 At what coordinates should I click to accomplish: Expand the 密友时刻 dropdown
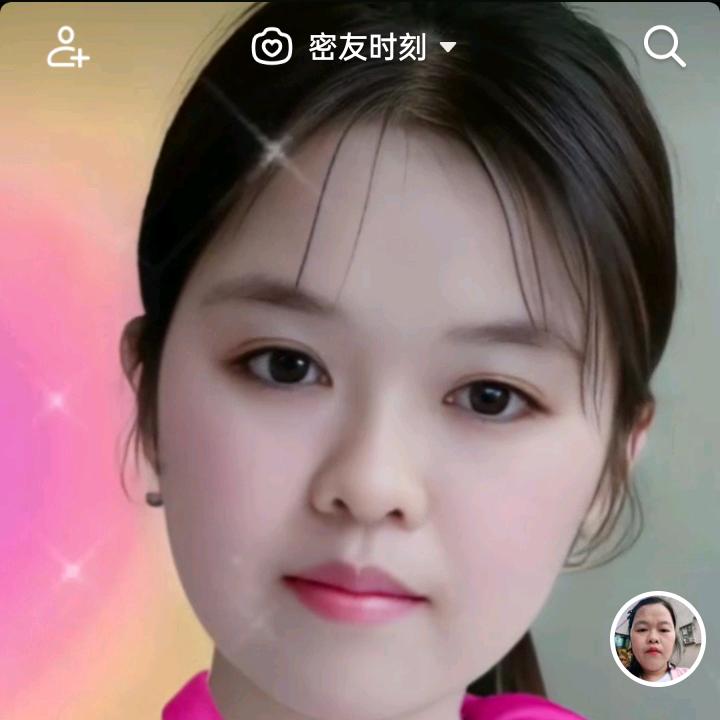click(x=448, y=47)
